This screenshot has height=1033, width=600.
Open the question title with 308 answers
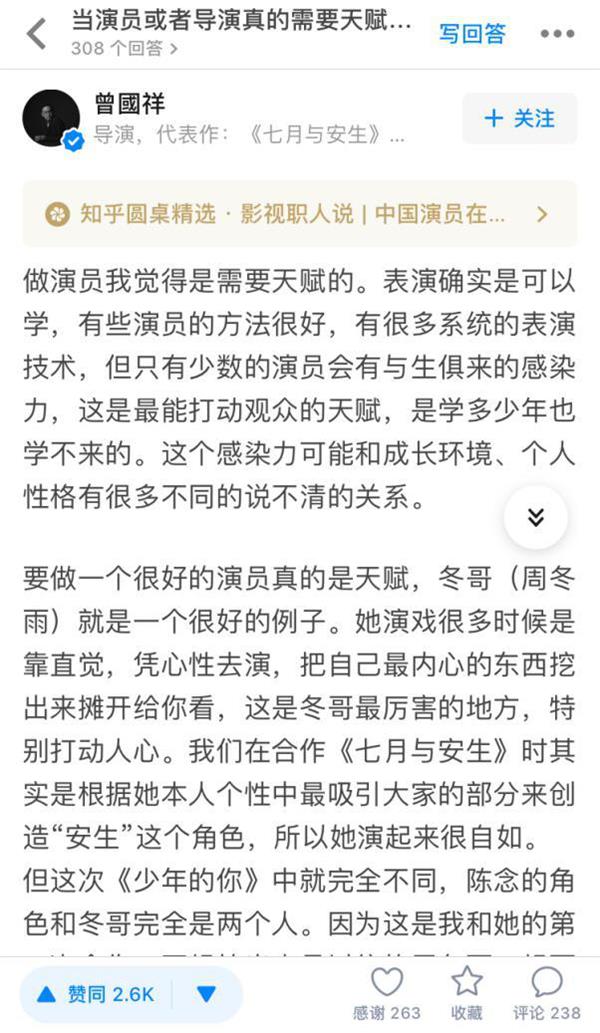241,32
